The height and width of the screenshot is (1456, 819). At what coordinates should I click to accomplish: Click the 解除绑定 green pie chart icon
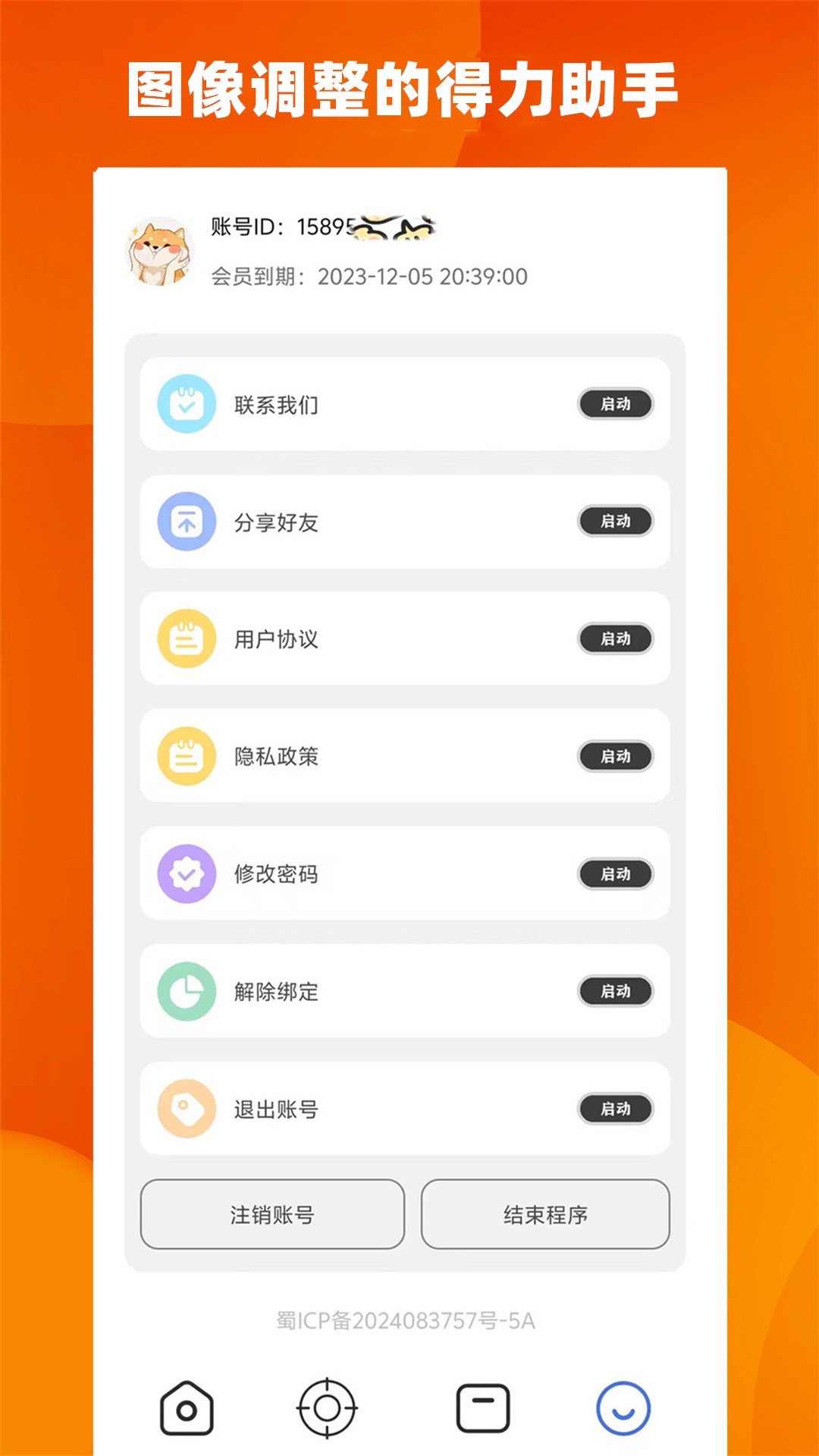(x=184, y=990)
